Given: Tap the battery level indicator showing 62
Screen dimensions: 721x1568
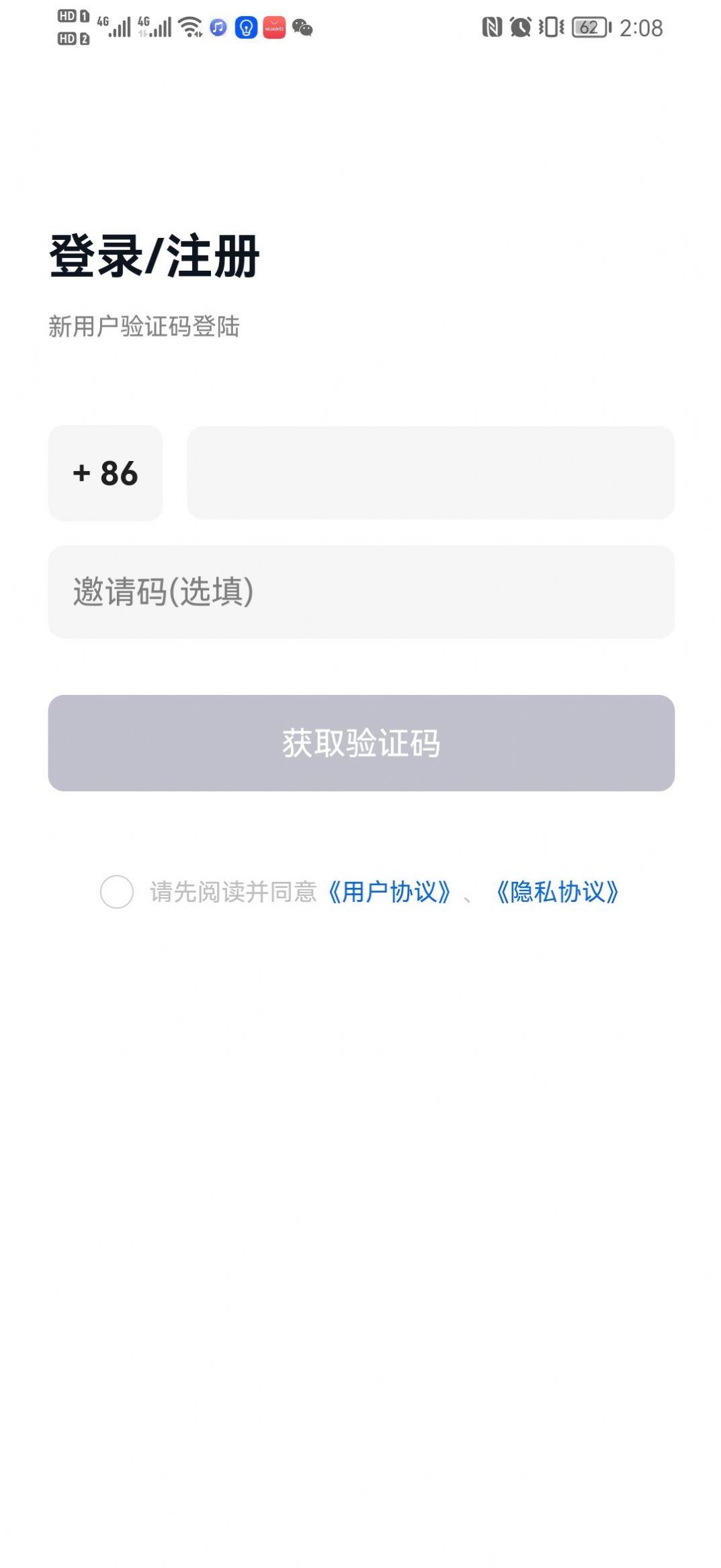Looking at the screenshot, I should point(589,27).
